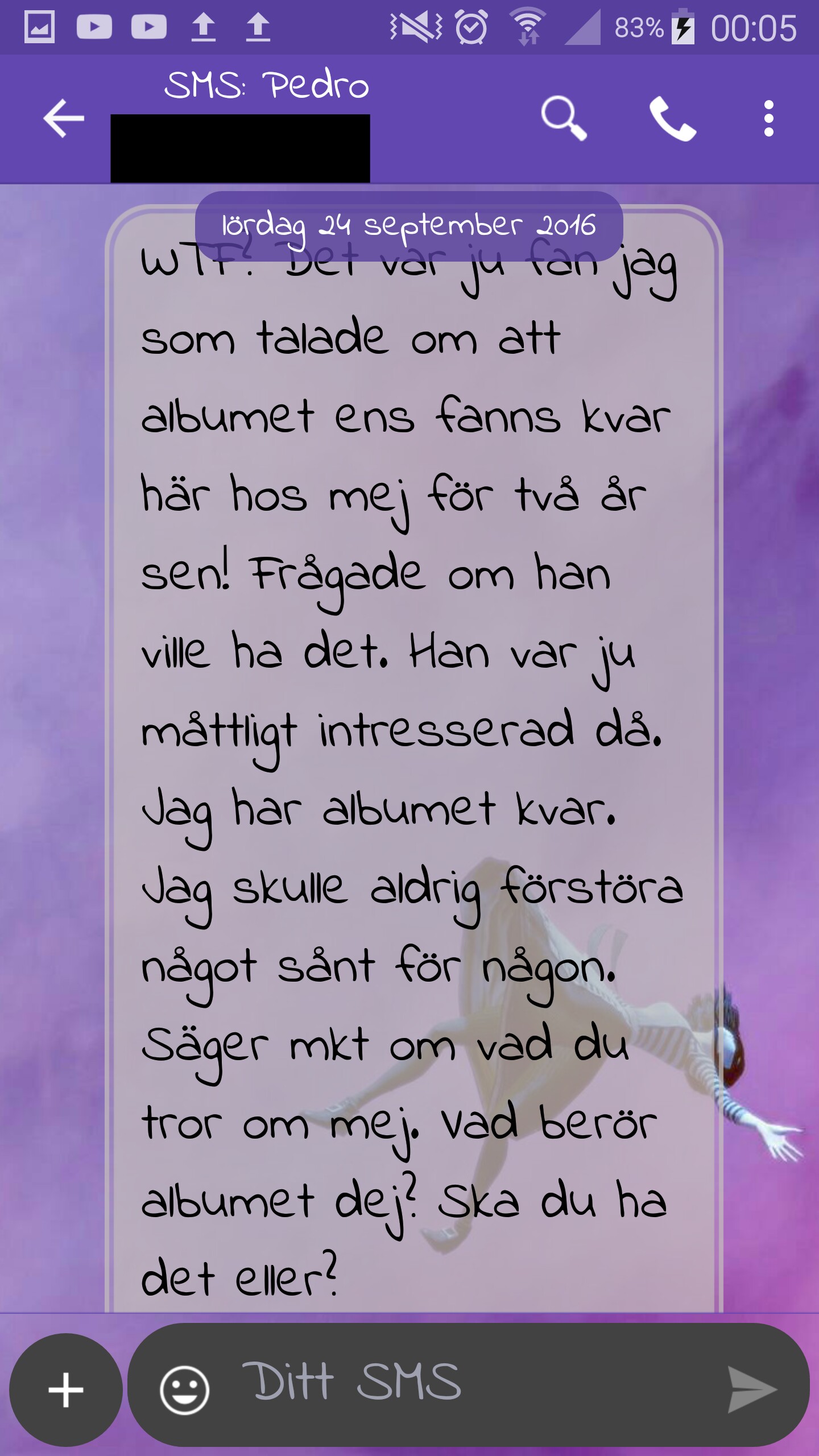Image resolution: width=819 pixels, height=1456 pixels.
Task: Open the three-dot overflow menu
Action: coord(768,118)
